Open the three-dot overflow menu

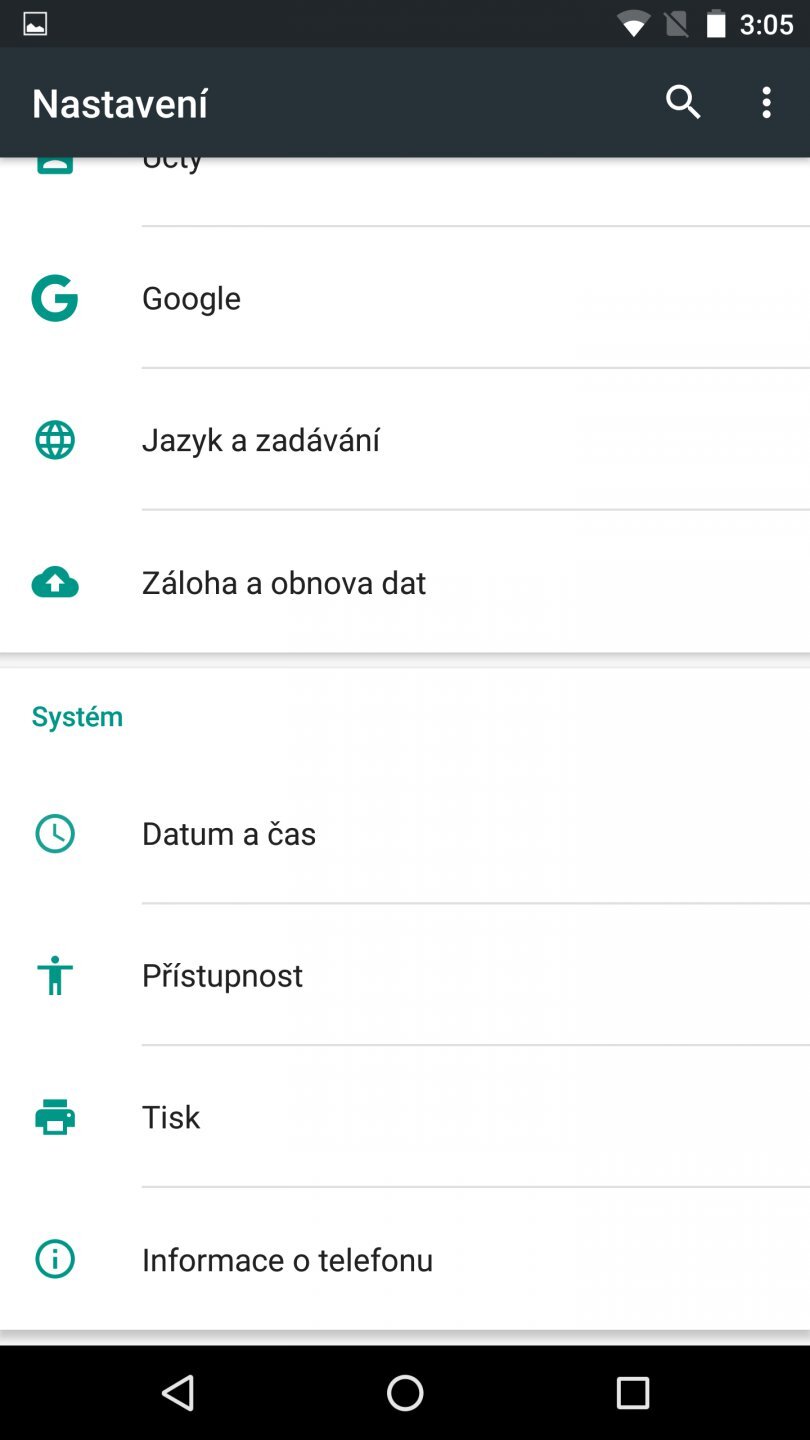point(766,102)
